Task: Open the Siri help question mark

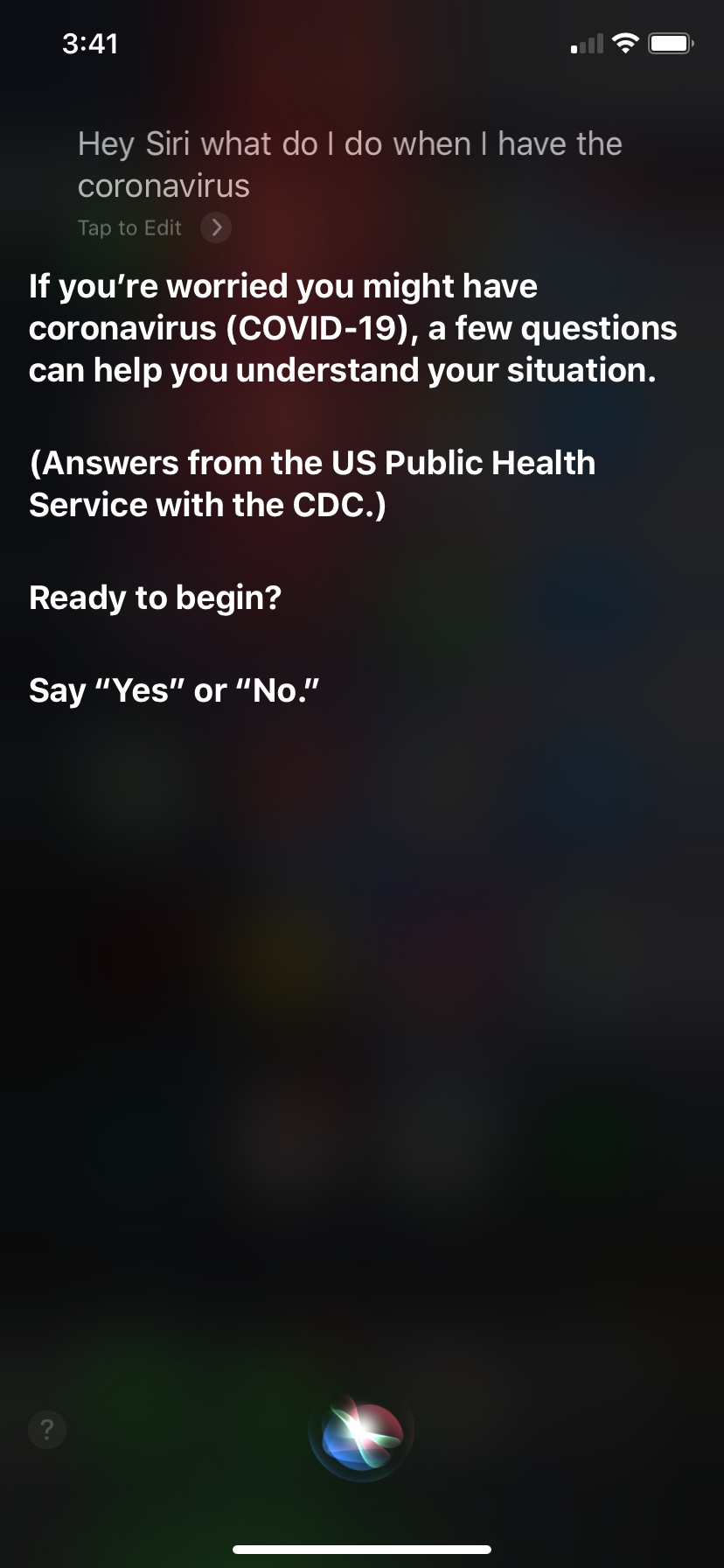Action: [x=47, y=1430]
